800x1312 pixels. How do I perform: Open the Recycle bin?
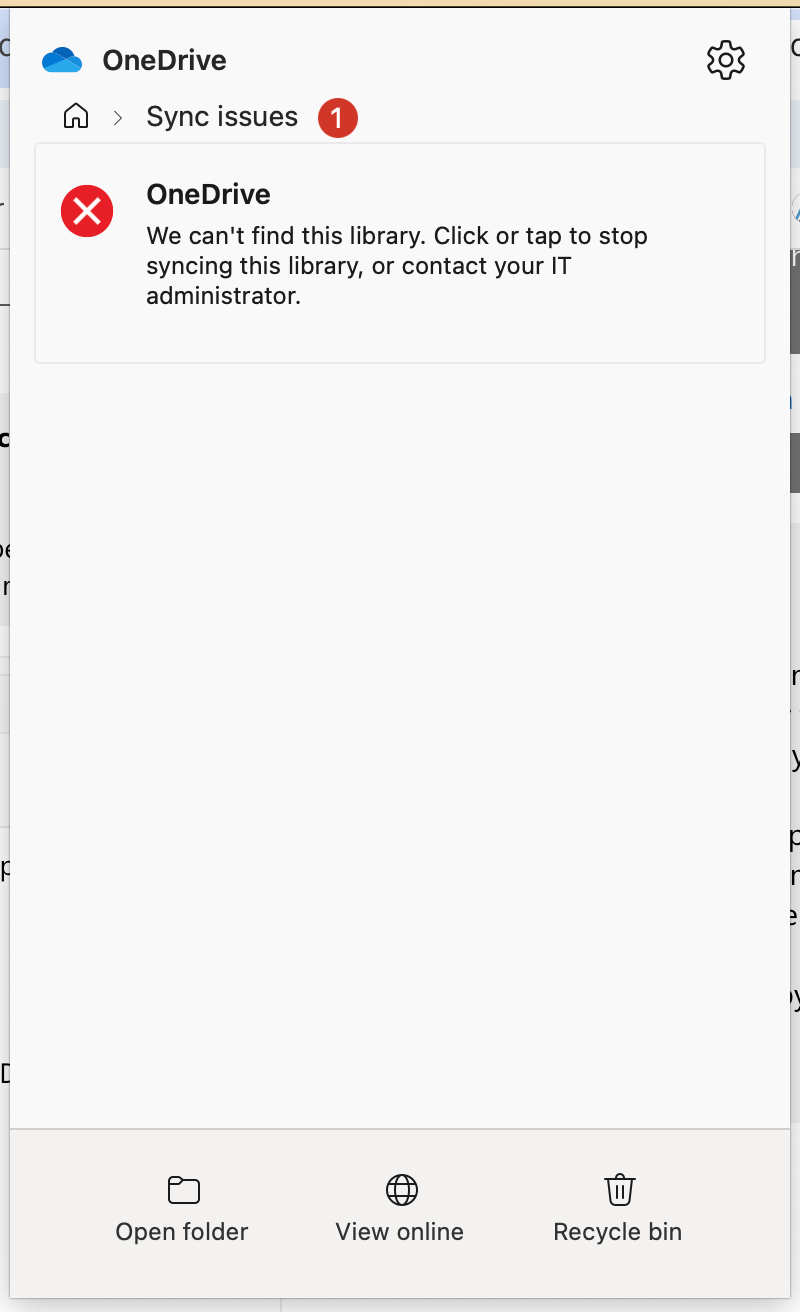click(x=618, y=1208)
